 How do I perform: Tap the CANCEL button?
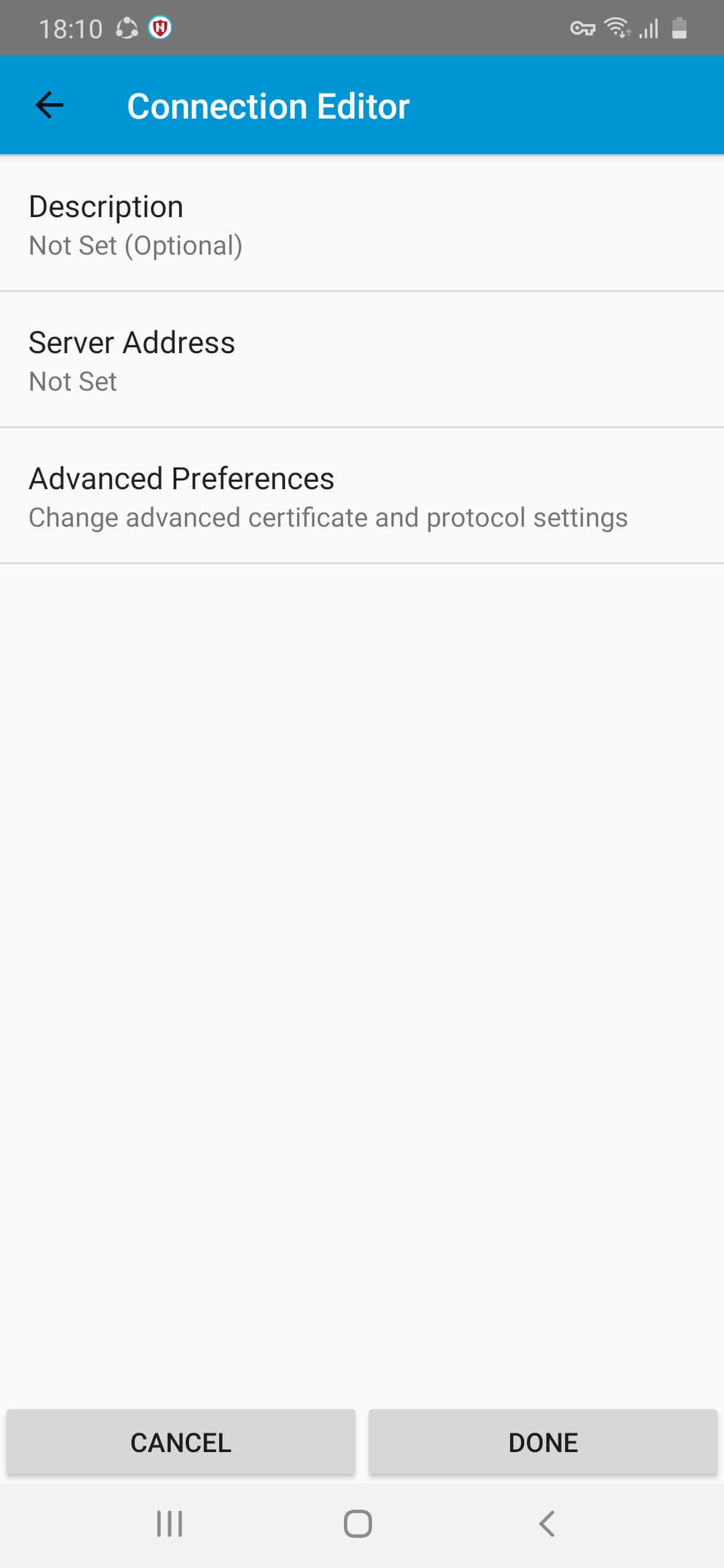pyautogui.click(x=181, y=1442)
